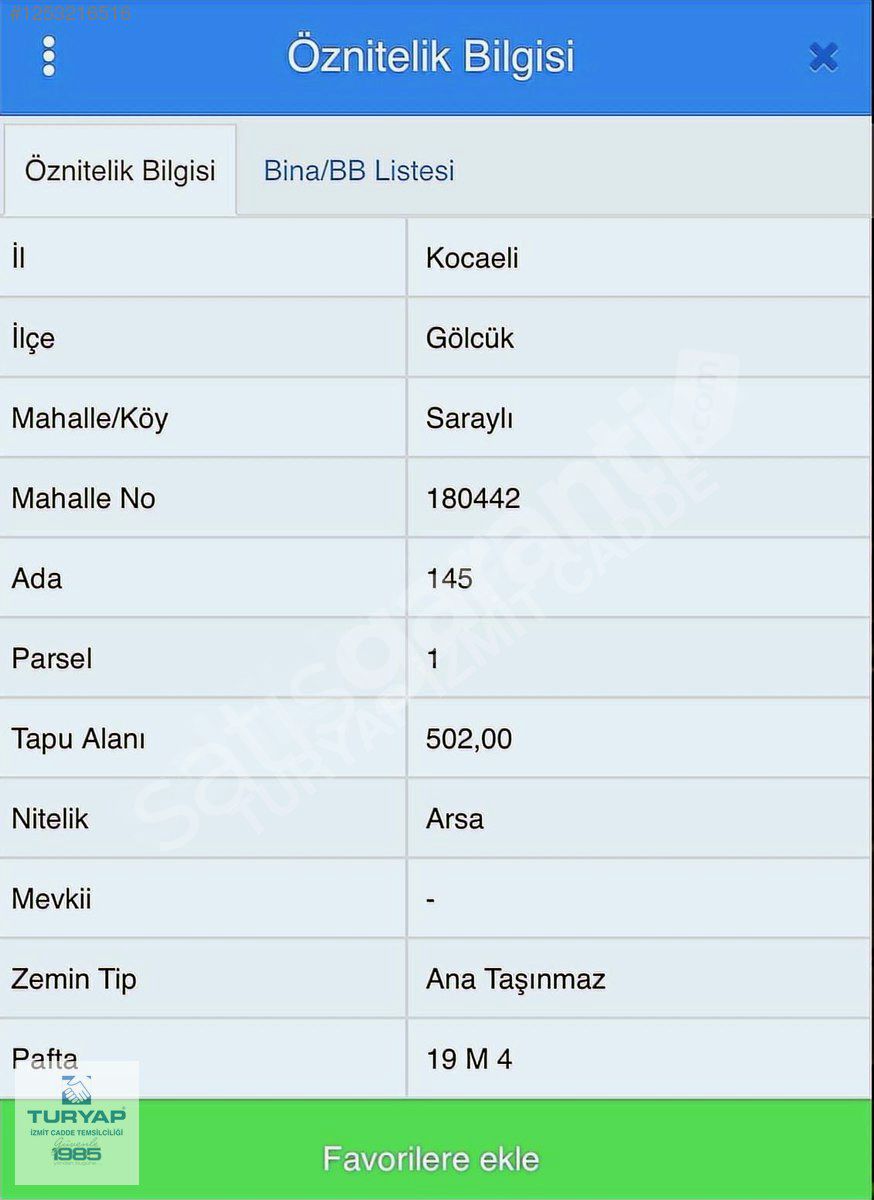Switch to the Bina/BB Listesi tab

click(x=359, y=170)
